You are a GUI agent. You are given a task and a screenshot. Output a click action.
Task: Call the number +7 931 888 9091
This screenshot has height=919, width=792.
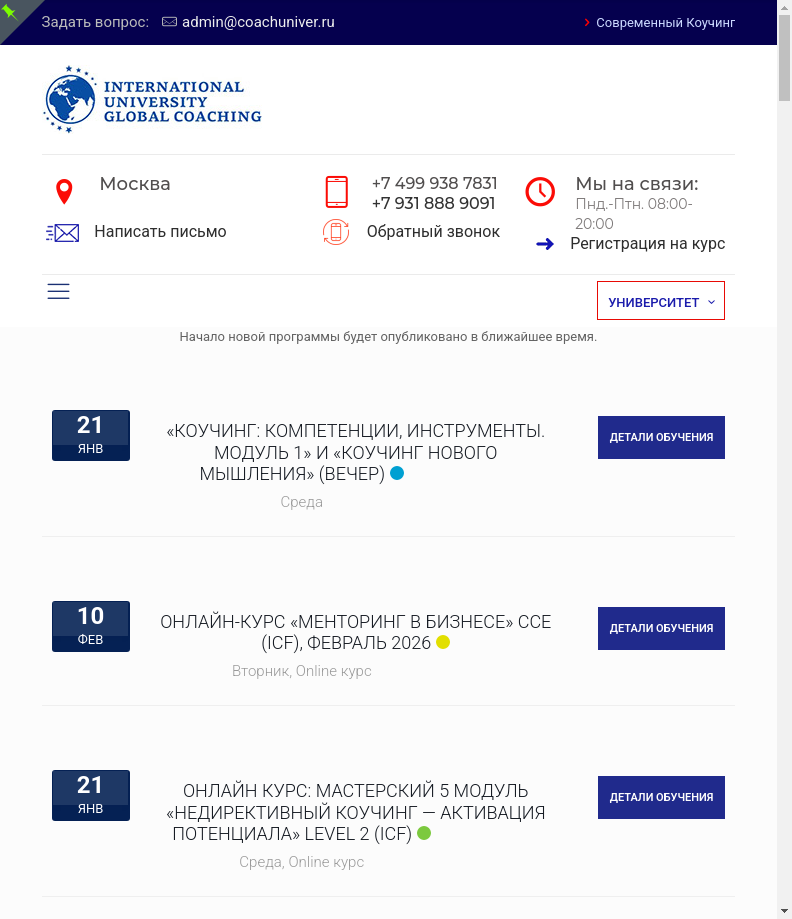433,203
